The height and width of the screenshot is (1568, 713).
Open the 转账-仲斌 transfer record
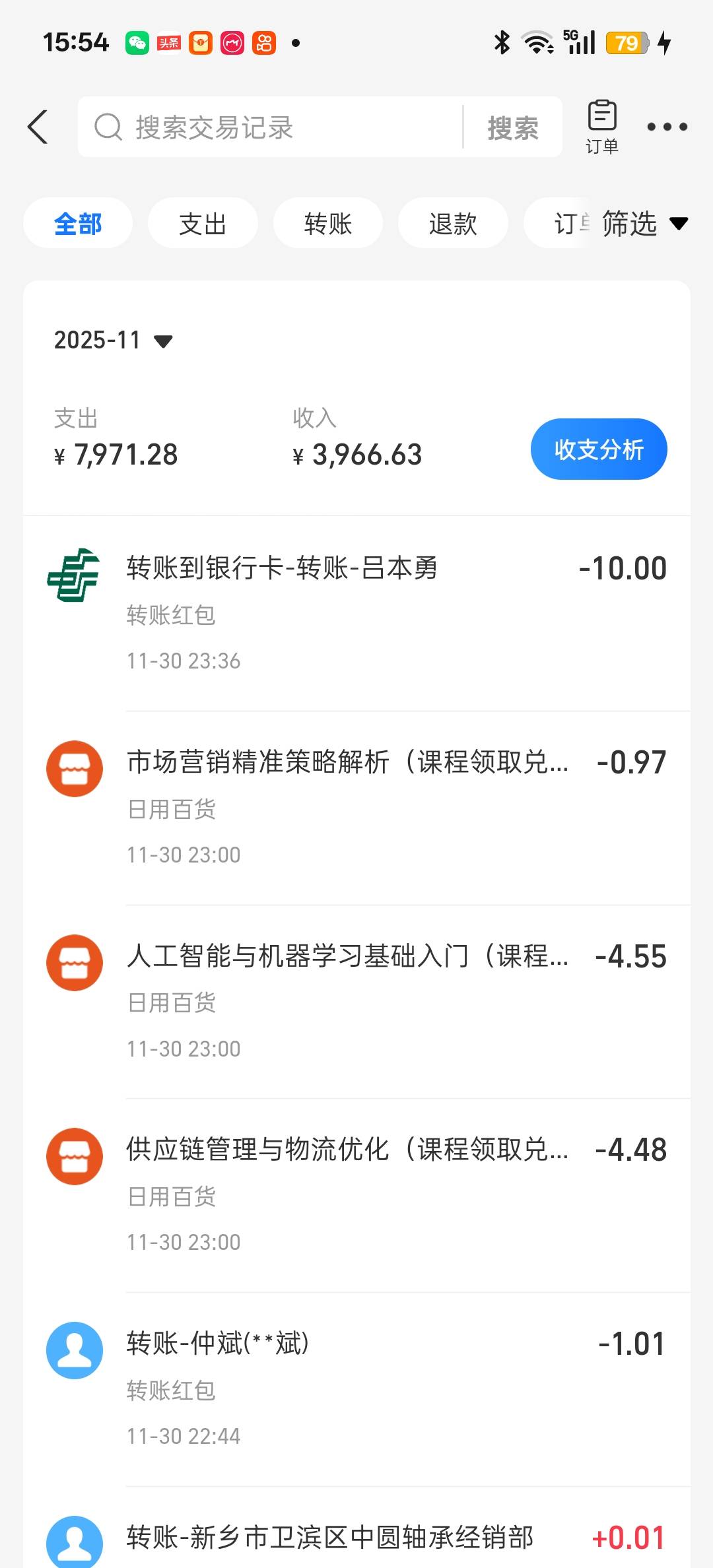pyautogui.click(x=356, y=1388)
